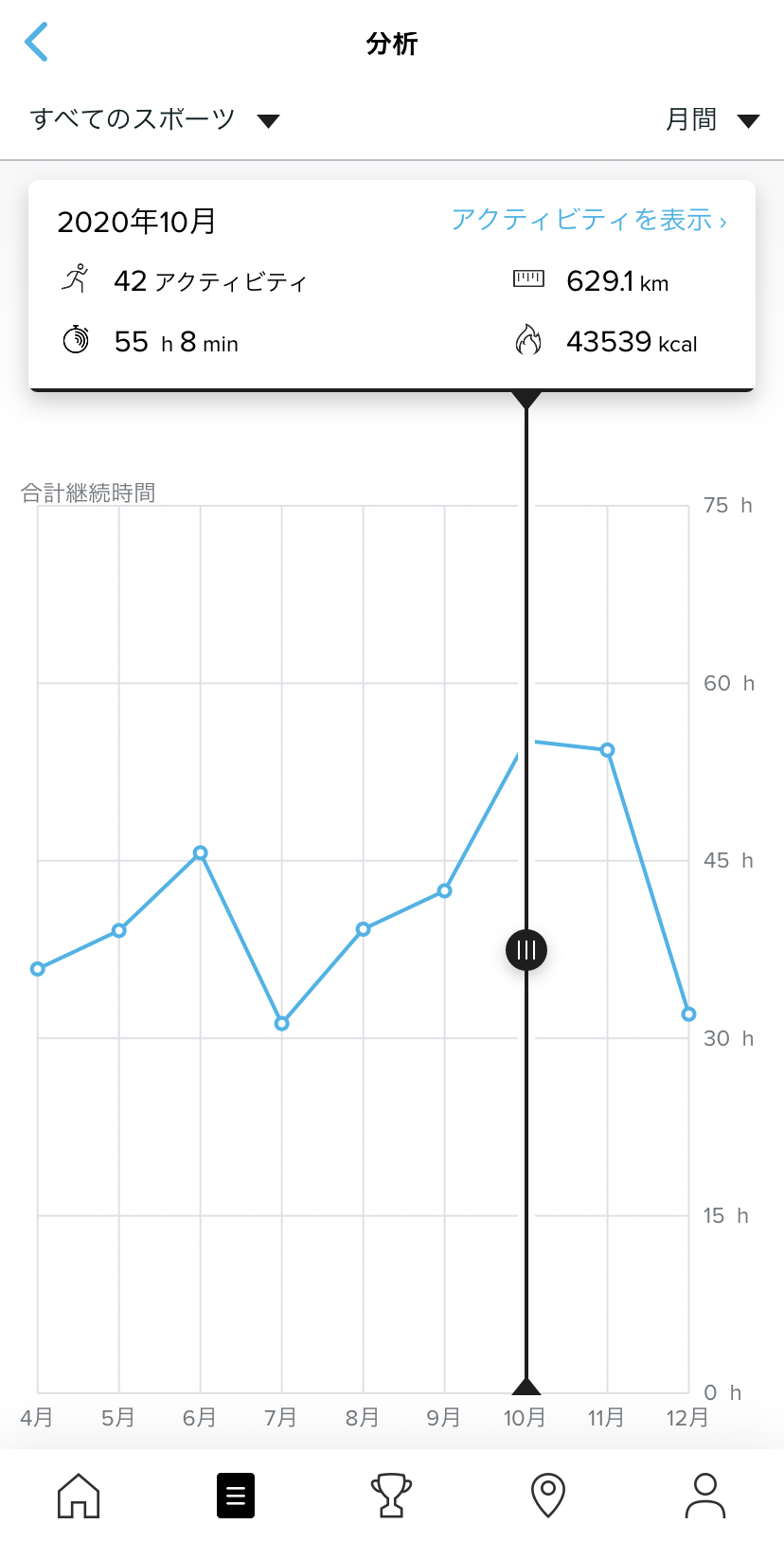This screenshot has width=784, height=1542.
Task: Go to the Home tab
Action: pos(79,1496)
